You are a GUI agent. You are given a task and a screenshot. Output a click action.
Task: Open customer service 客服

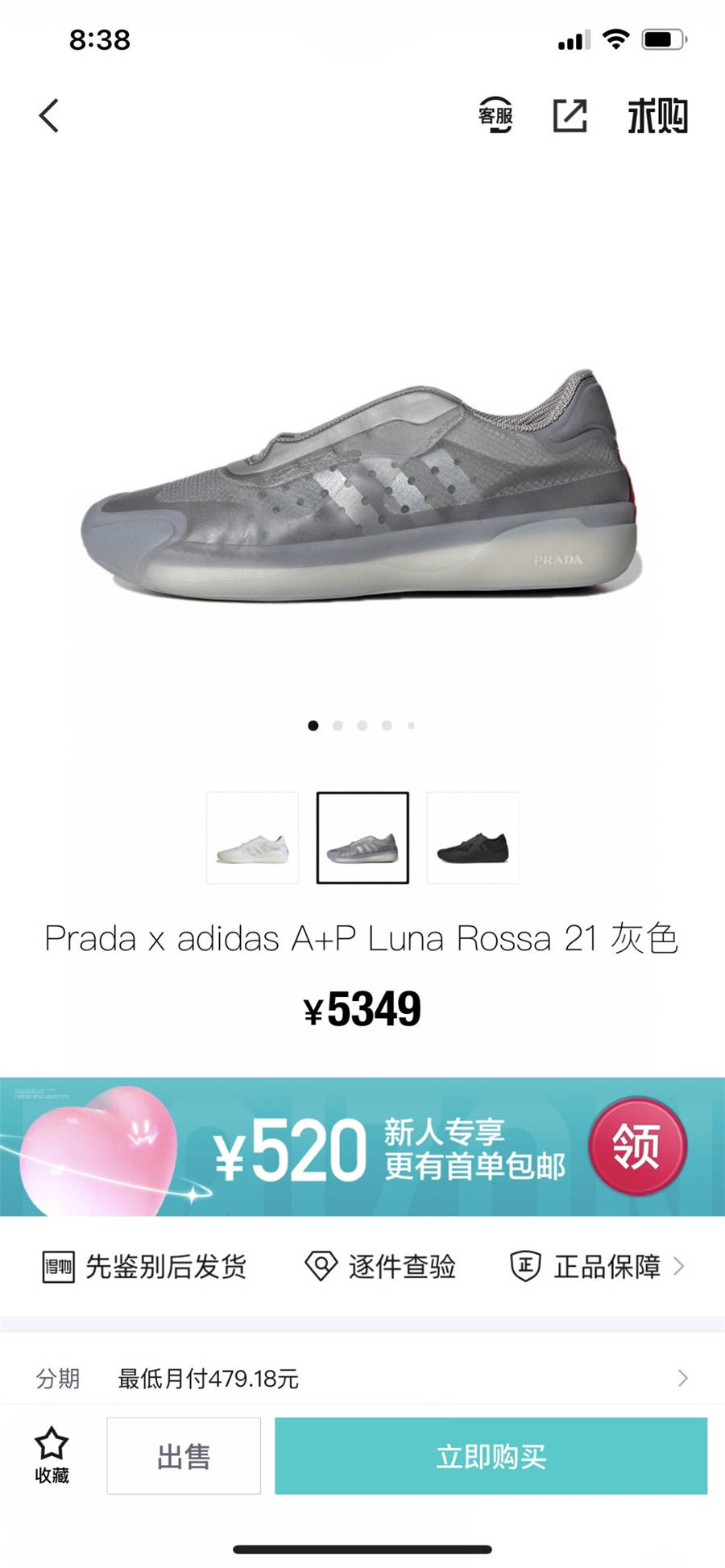pyautogui.click(x=495, y=116)
